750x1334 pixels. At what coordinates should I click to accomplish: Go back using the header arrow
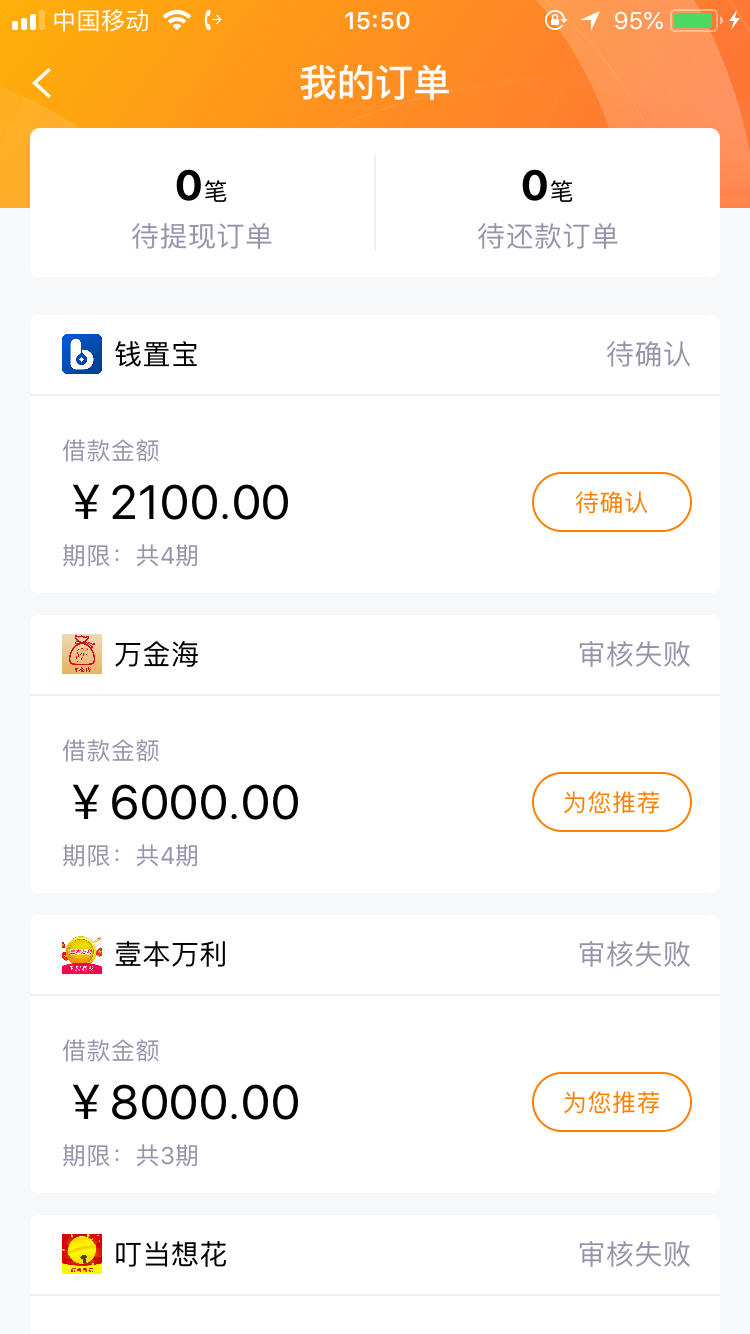(42, 83)
